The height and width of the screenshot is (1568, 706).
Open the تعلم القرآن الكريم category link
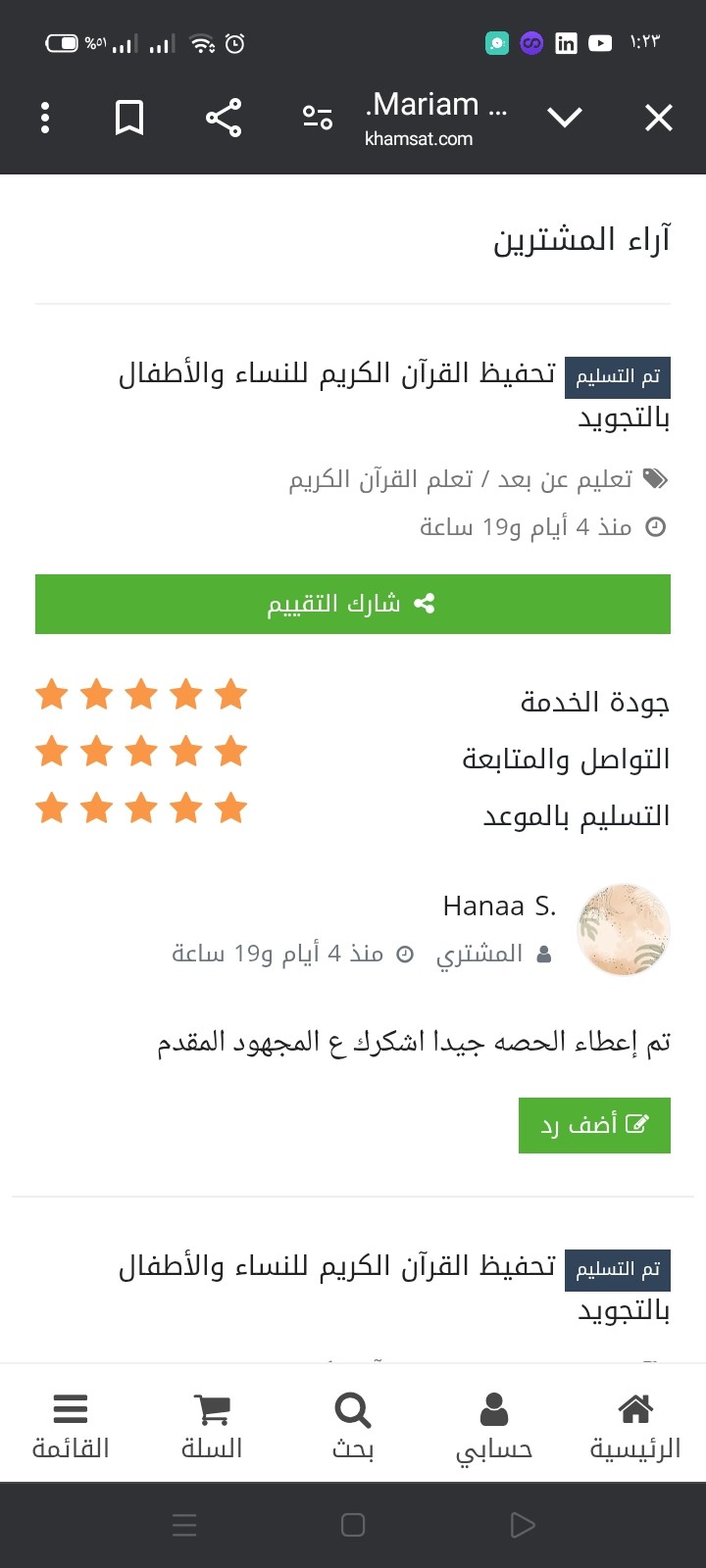380,479
